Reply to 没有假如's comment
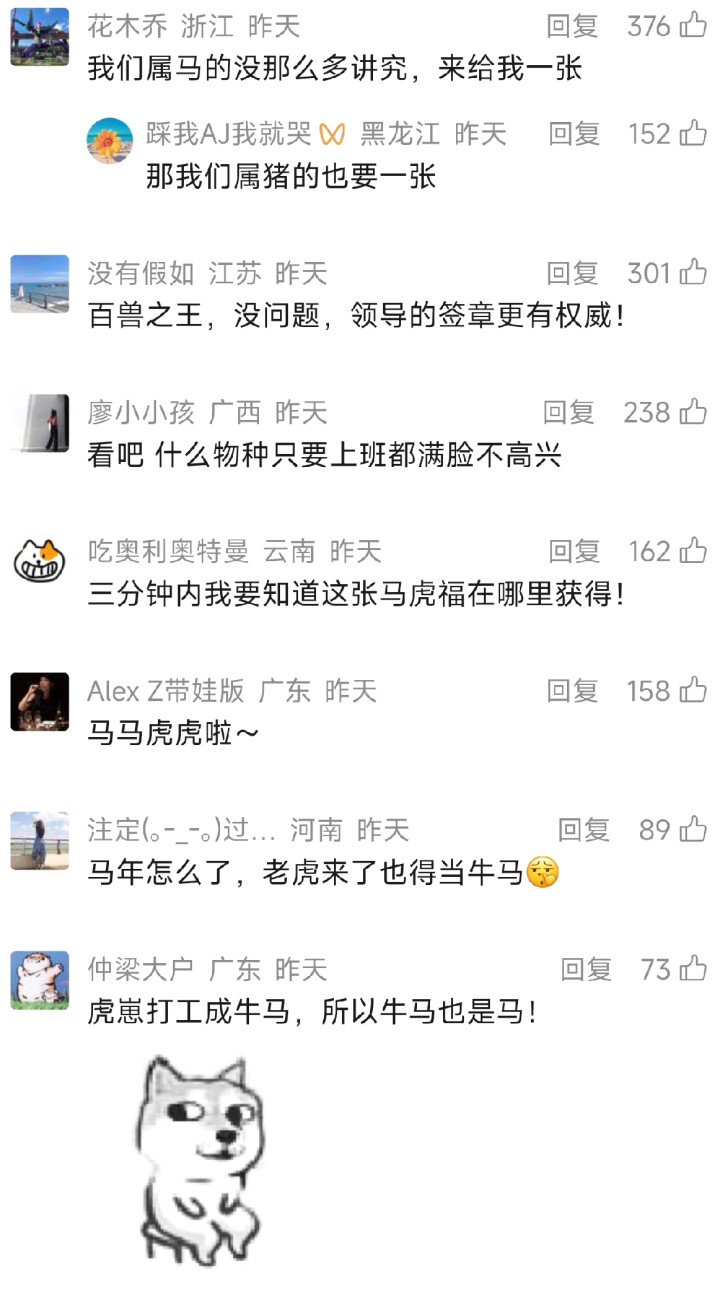 (572, 272)
